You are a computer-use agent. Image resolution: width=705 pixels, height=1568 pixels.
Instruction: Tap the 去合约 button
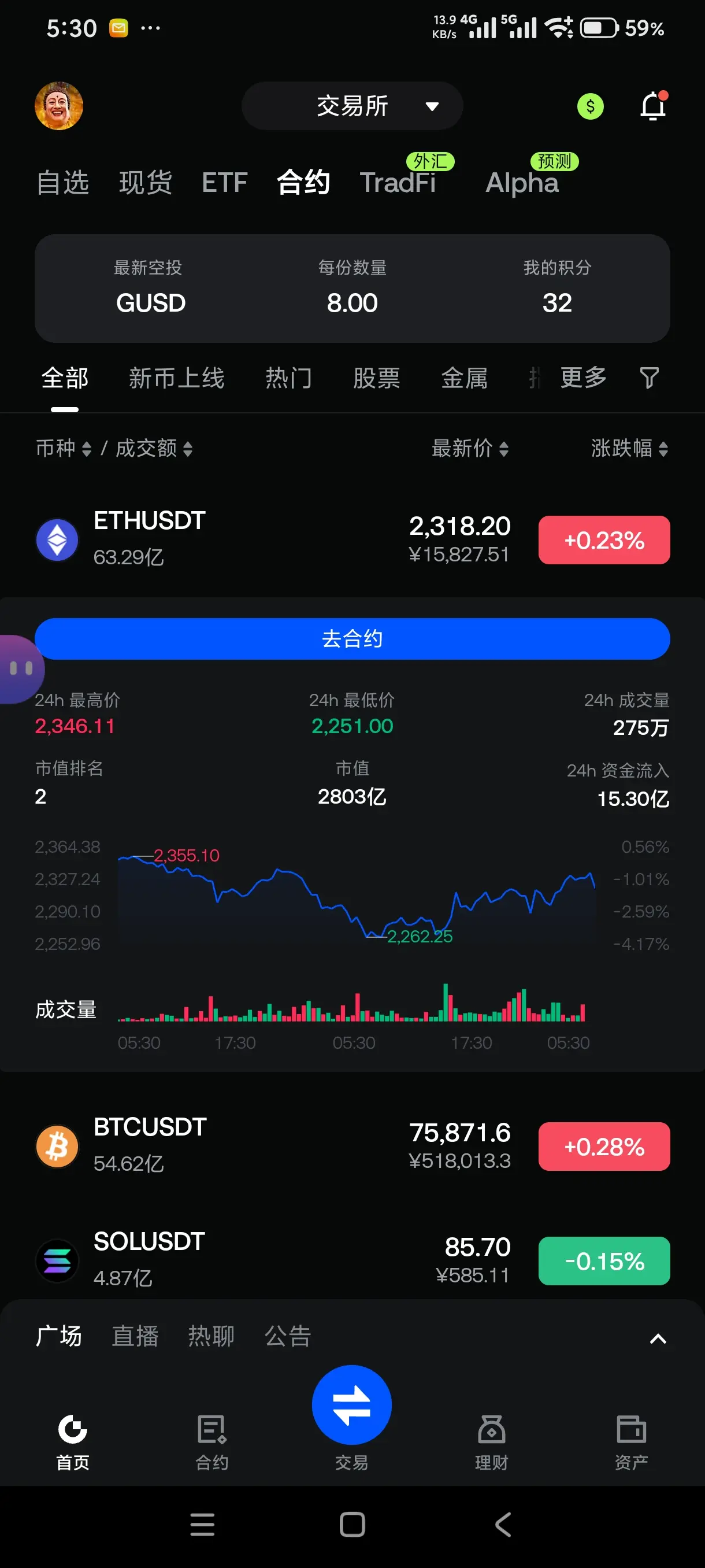click(x=352, y=638)
